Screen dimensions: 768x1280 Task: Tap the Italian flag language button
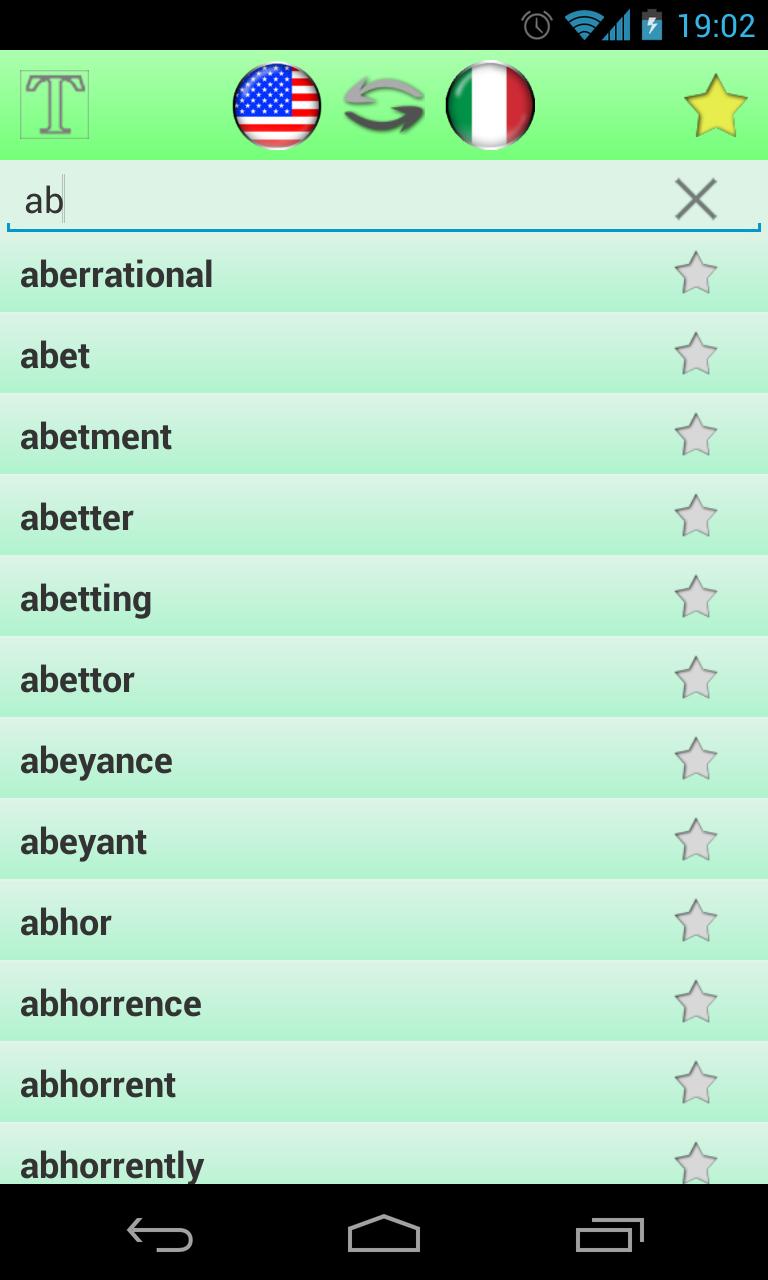click(490, 105)
